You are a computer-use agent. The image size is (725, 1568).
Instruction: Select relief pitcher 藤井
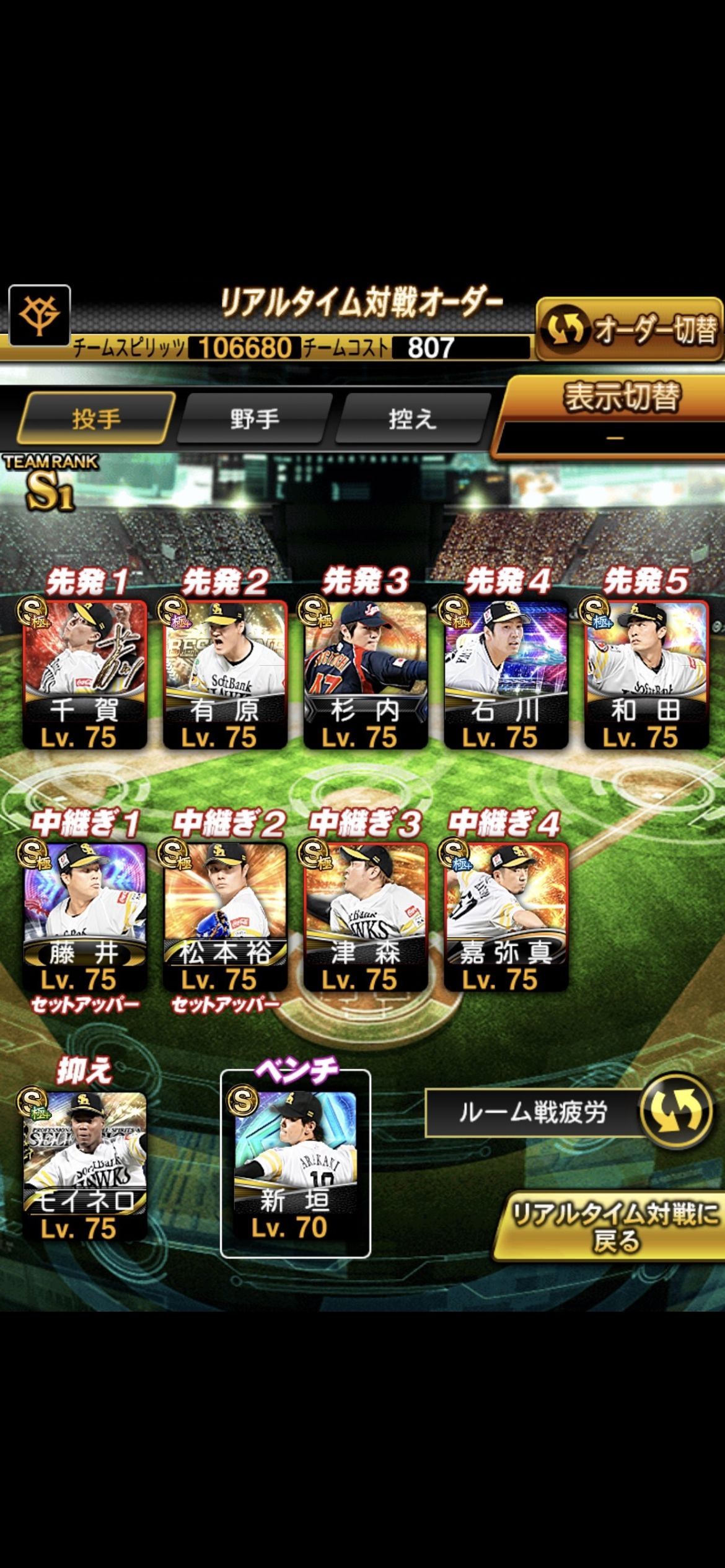[84, 917]
